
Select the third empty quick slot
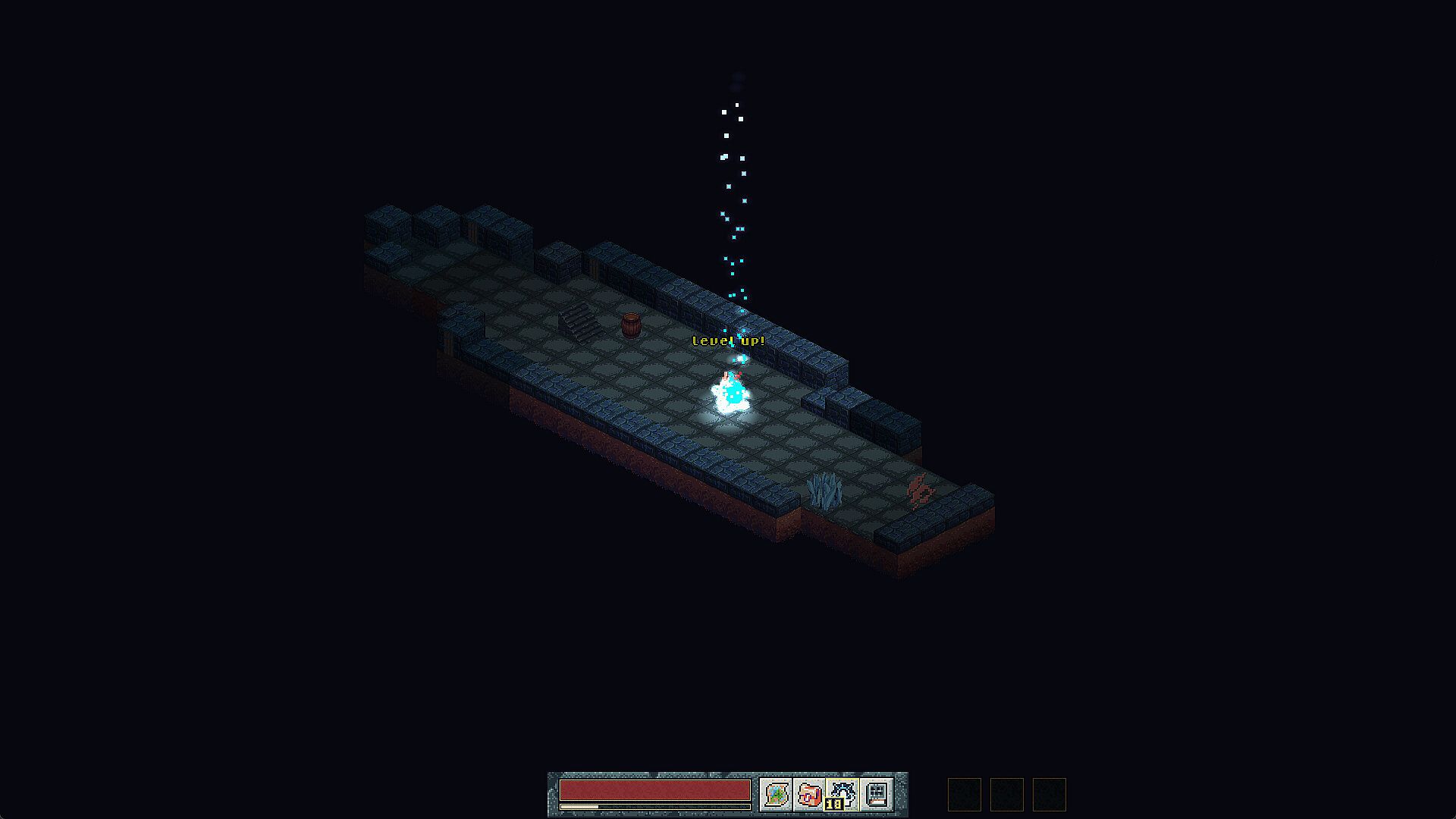(1049, 795)
